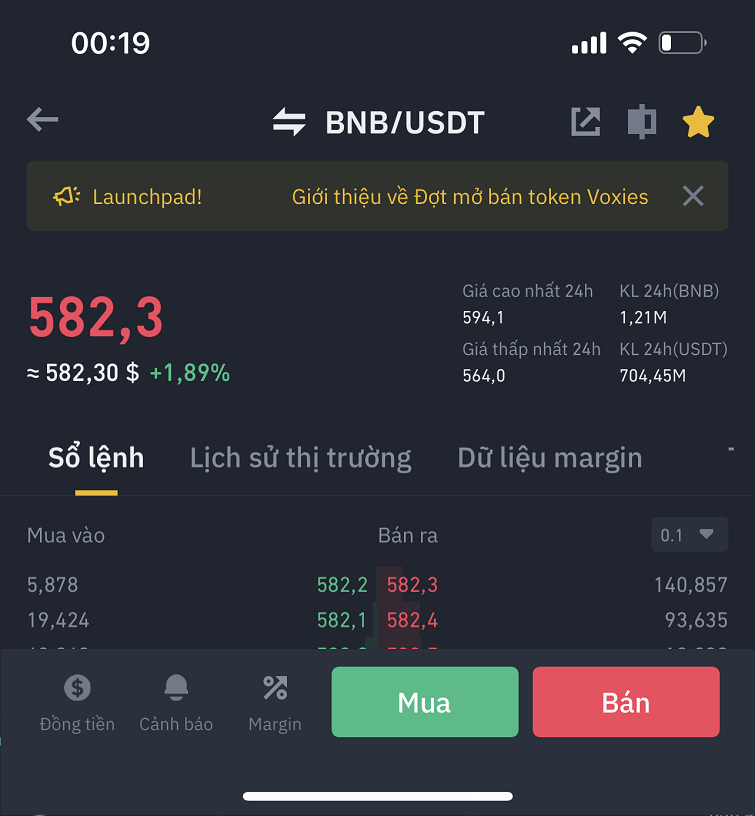This screenshot has height=816, width=755.
Task: Dismiss the Launchpad banner
Action: (693, 196)
